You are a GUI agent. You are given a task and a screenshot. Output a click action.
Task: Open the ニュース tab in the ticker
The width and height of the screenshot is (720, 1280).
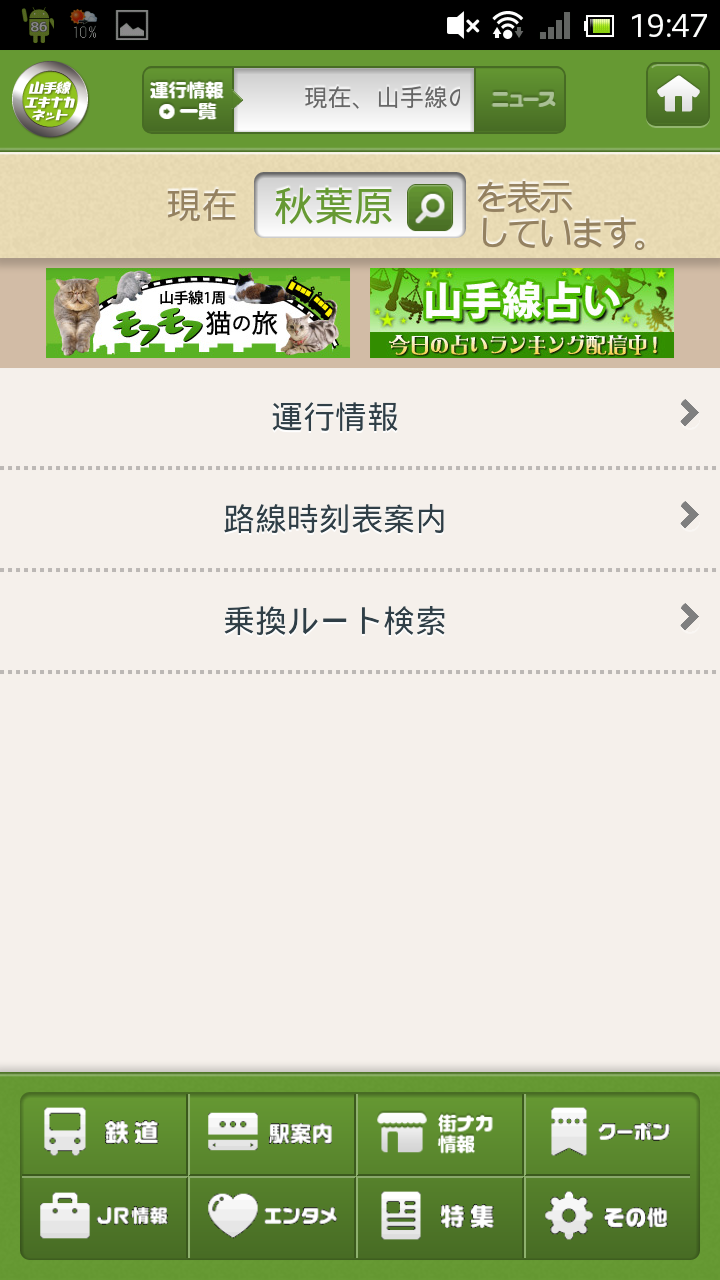520,100
